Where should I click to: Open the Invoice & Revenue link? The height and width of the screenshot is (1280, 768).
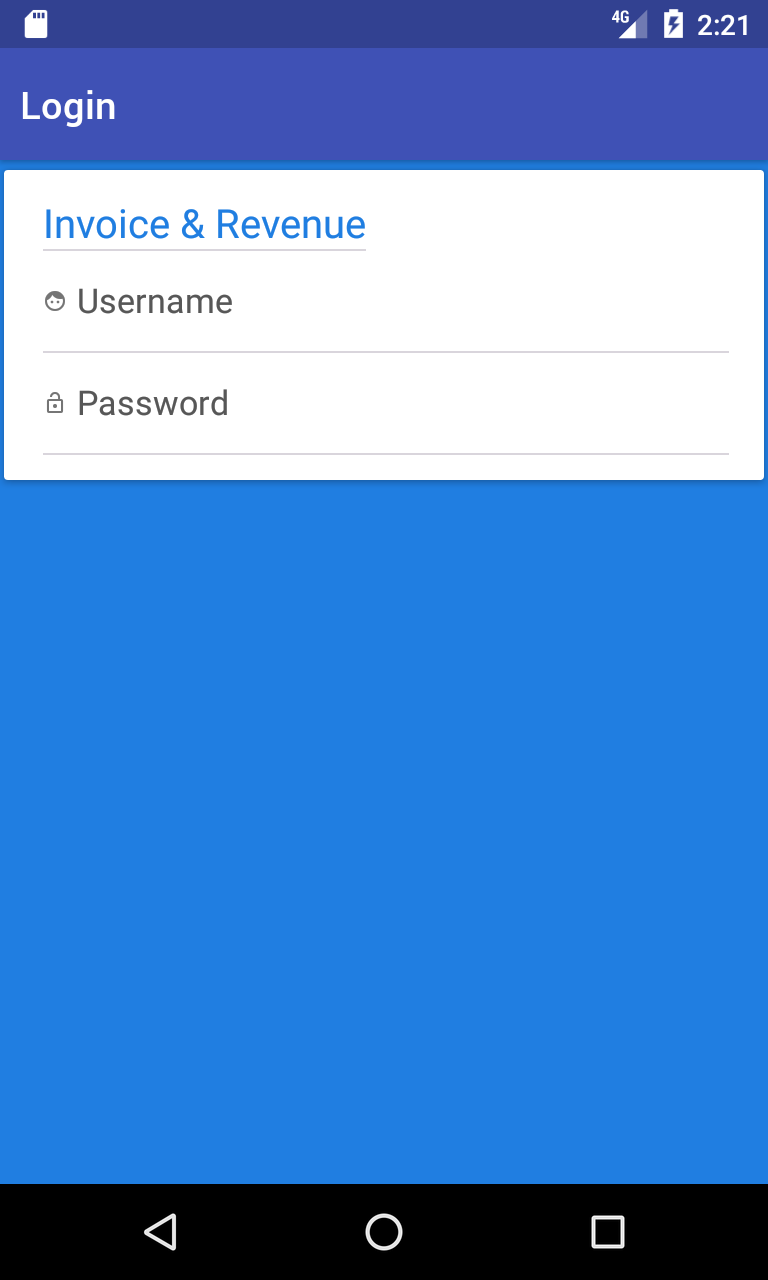coord(204,224)
